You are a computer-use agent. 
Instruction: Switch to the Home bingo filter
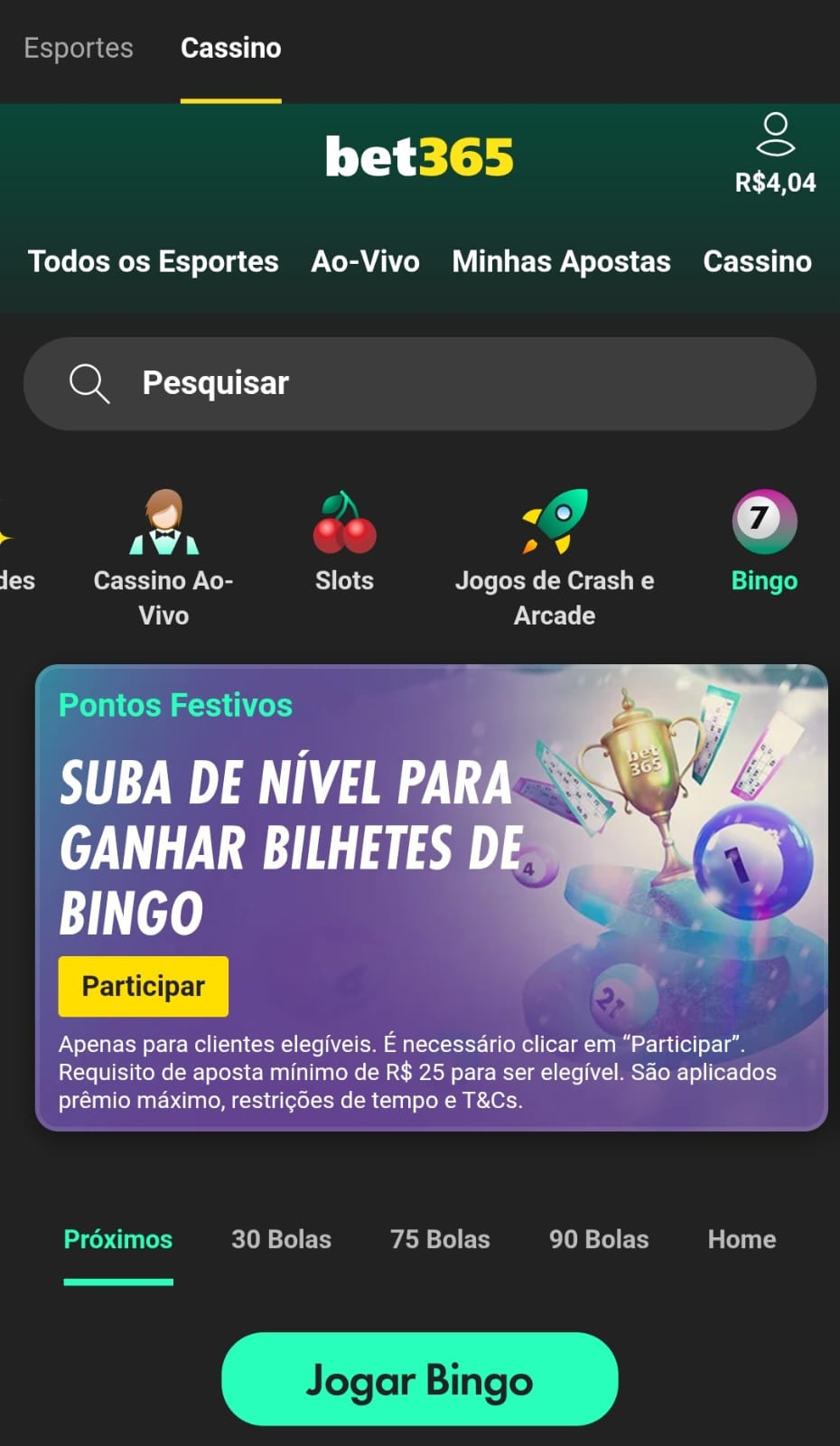coord(741,1239)
